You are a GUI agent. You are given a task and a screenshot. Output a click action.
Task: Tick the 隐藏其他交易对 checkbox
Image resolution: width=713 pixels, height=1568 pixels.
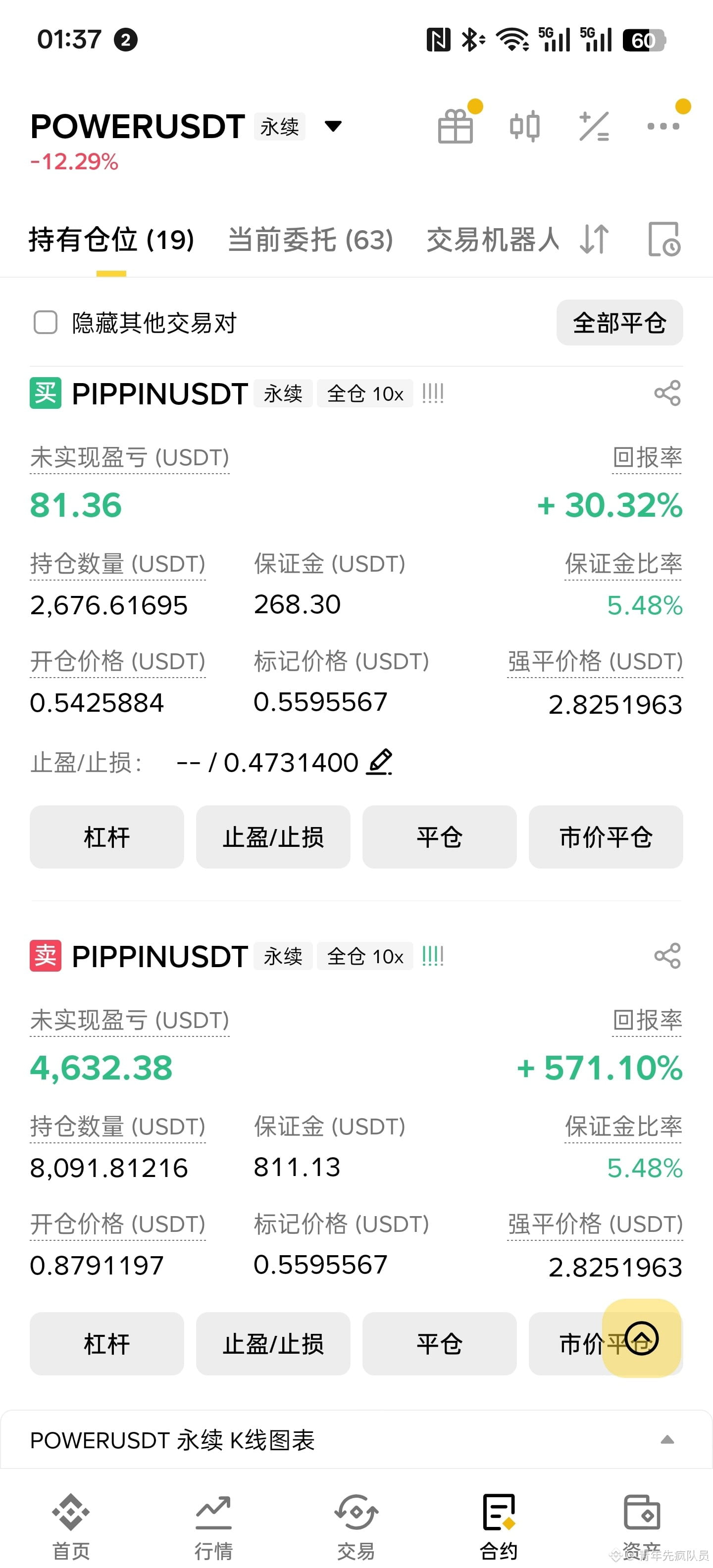tap(46, 323)
